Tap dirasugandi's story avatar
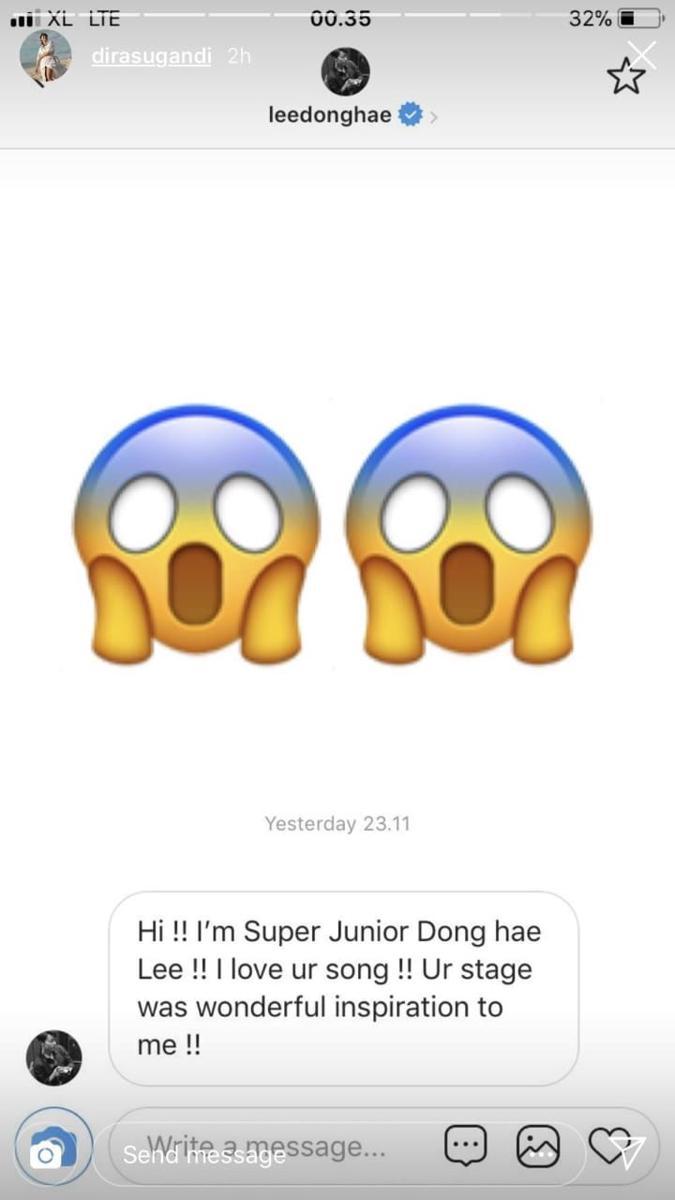Viewport: 675px width, 1200px height. (x=46, y=55)
